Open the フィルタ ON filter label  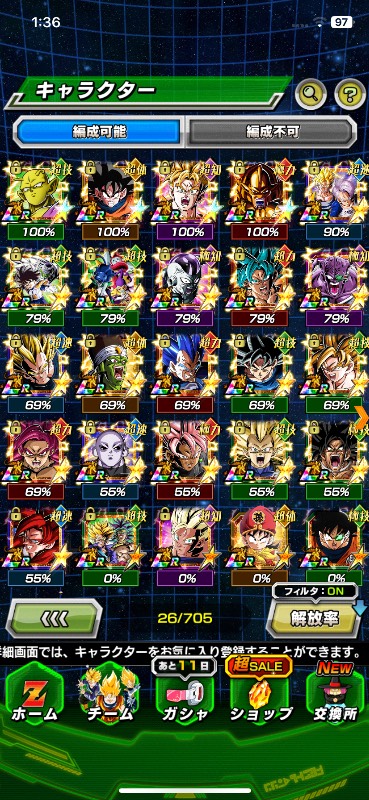click(x=314, y=590)
